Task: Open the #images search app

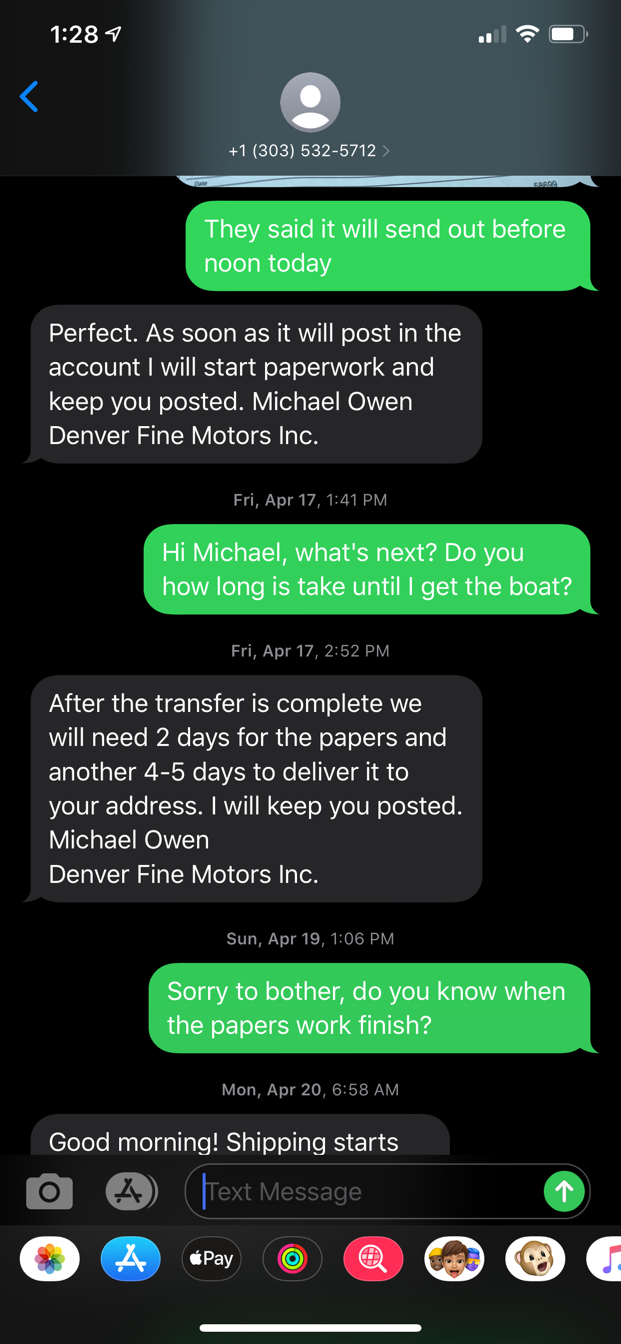Action: [x=373, y=1259]
